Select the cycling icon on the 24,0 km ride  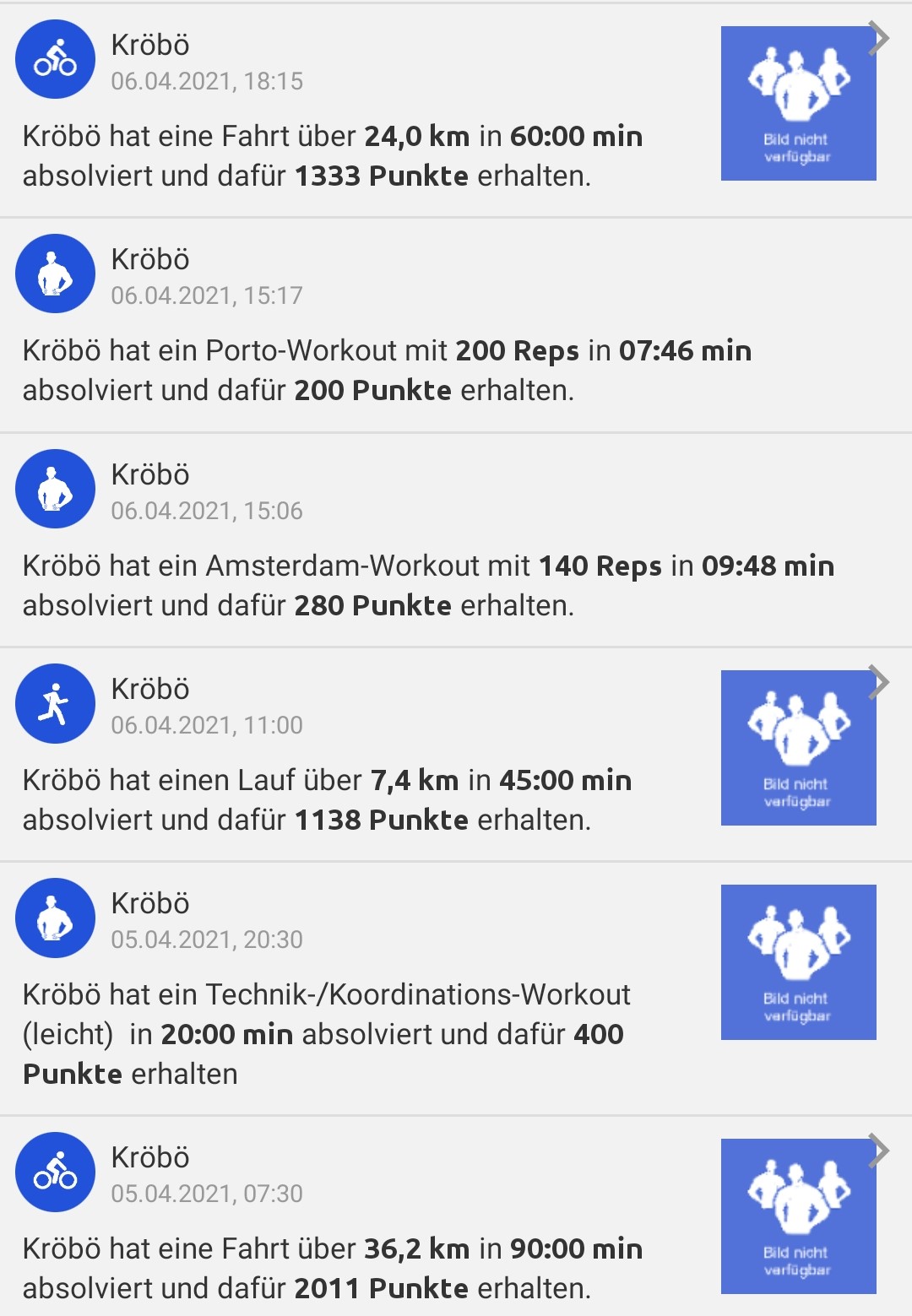point(54,59)
